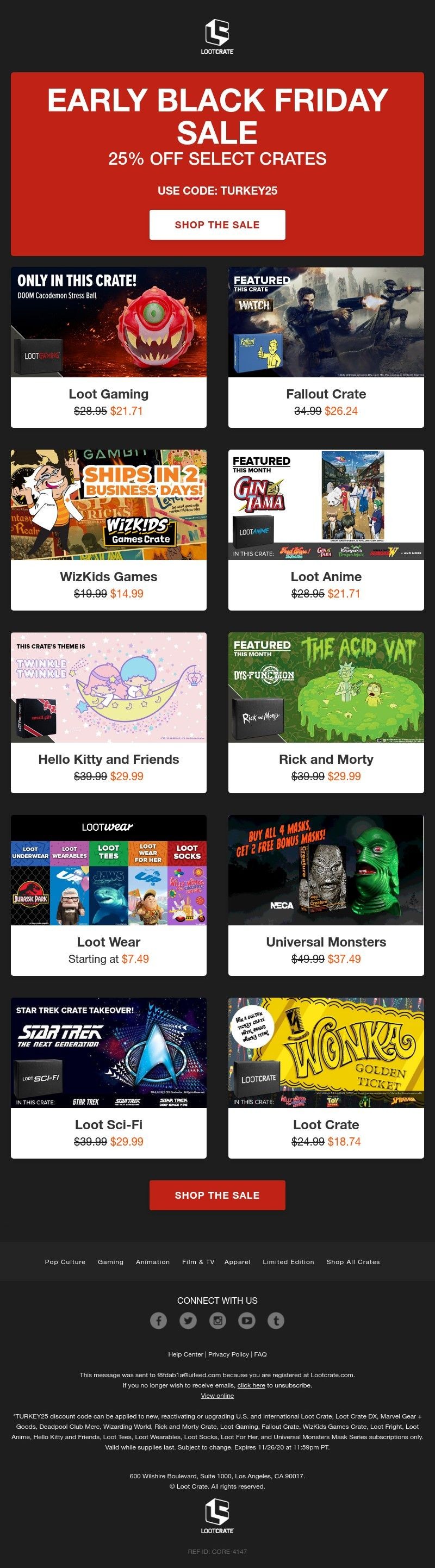Open the Wonka Loot Crate card
The width and height of the screenshot is (435, 1568).
[326, 1077]
